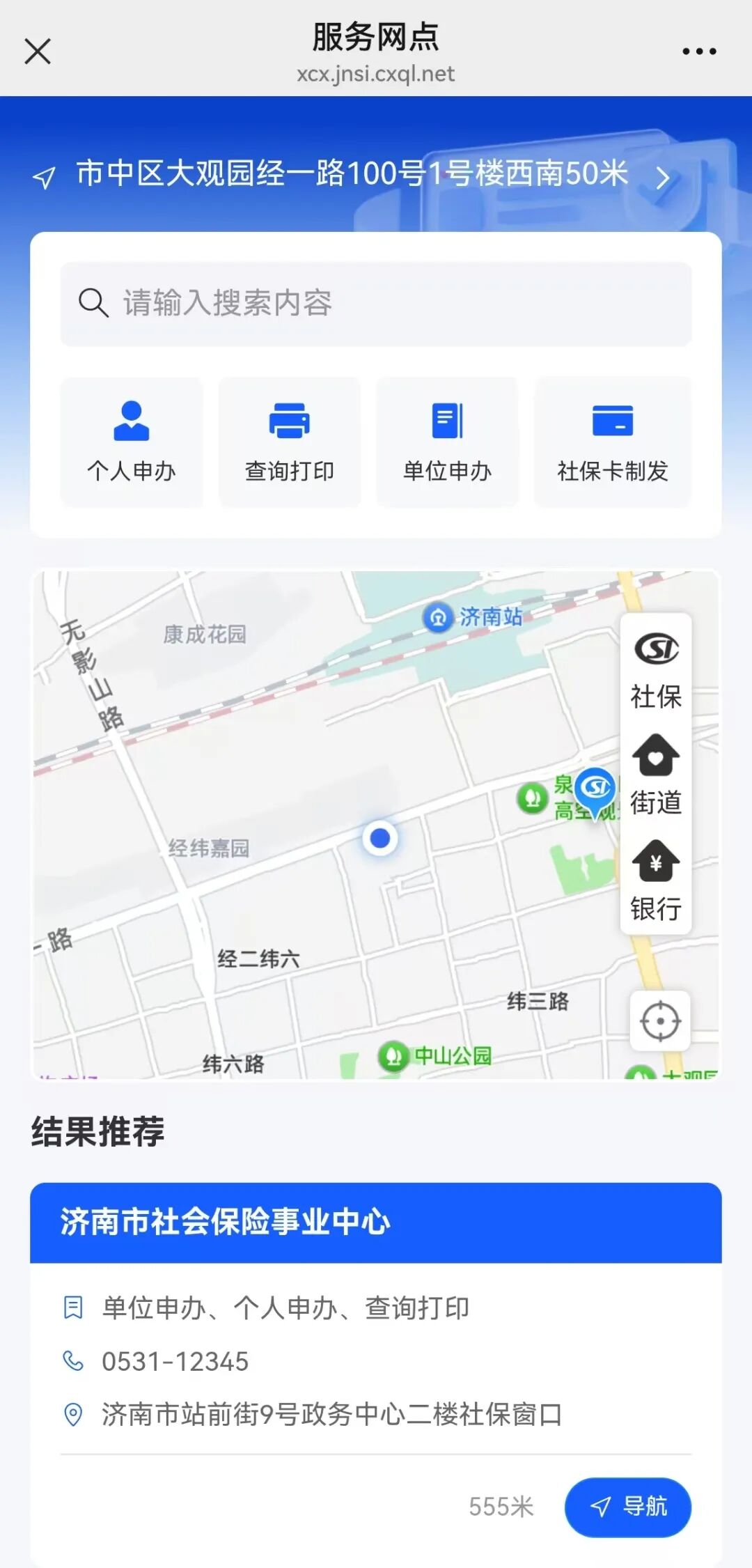Tap the 请输入搜索内容 search box
This screenshot has height=1568, width=752.
(376, 304)
